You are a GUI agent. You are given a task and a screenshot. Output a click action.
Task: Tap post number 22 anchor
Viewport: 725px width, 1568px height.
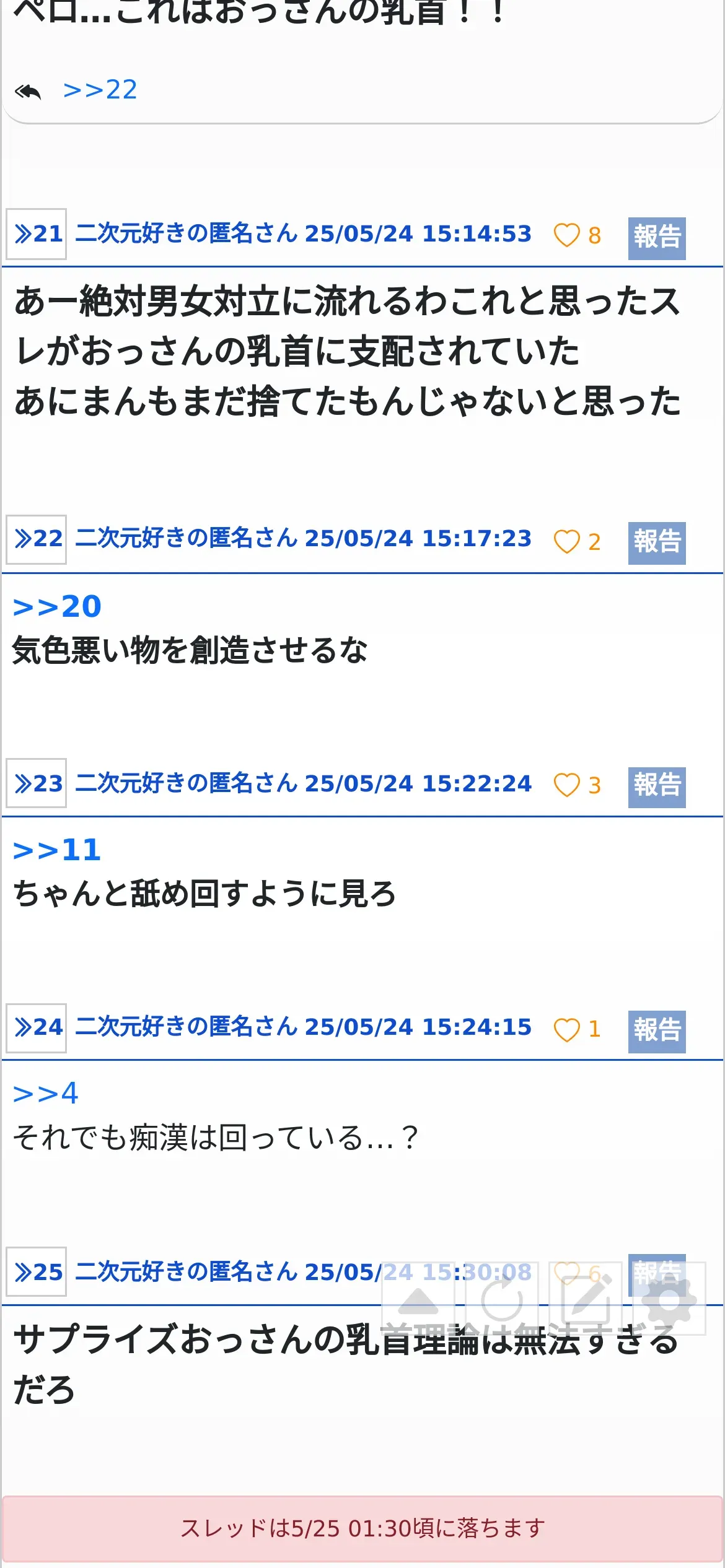point(37,539)
